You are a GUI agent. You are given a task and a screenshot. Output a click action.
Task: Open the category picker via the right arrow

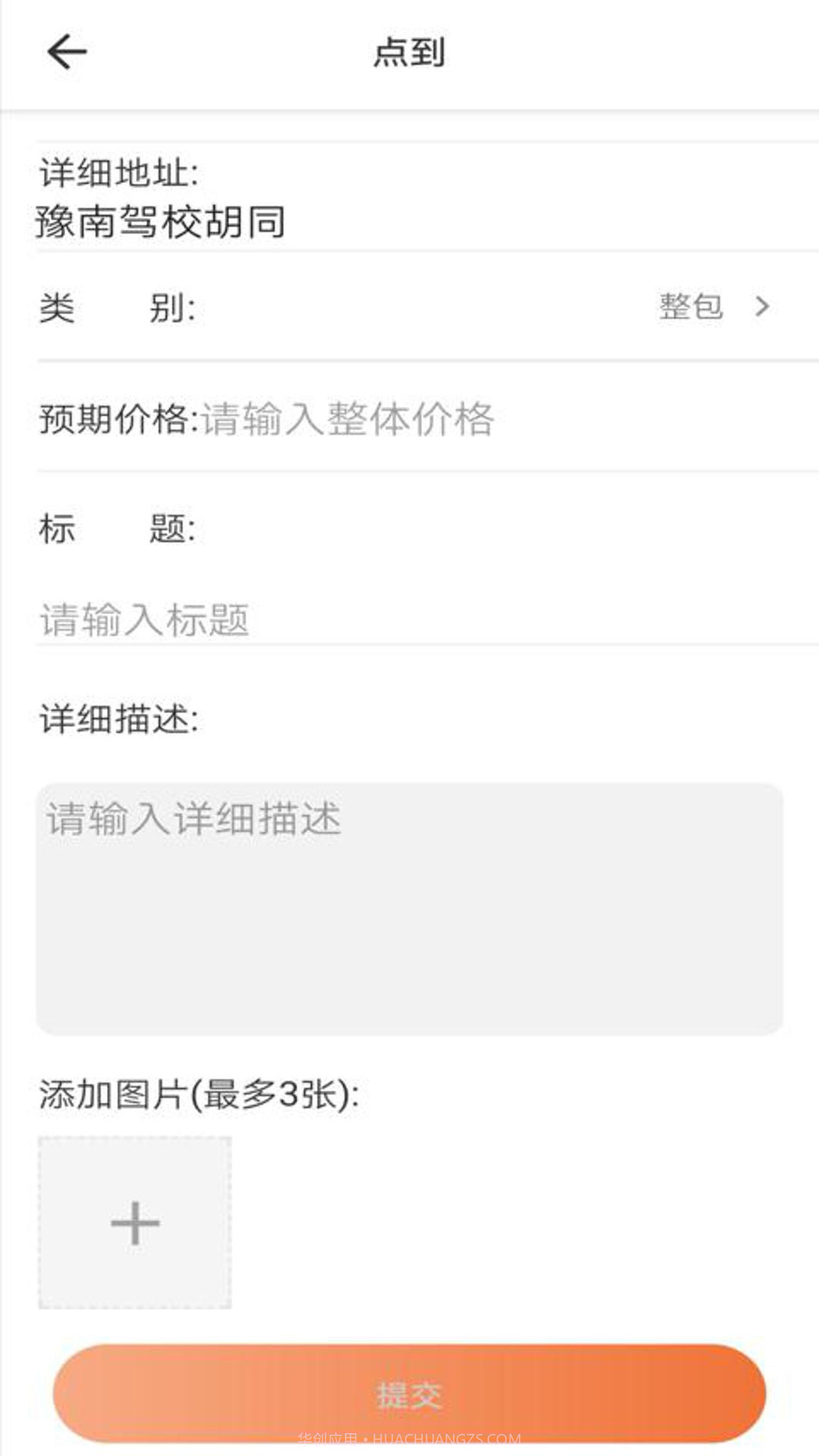764,305
